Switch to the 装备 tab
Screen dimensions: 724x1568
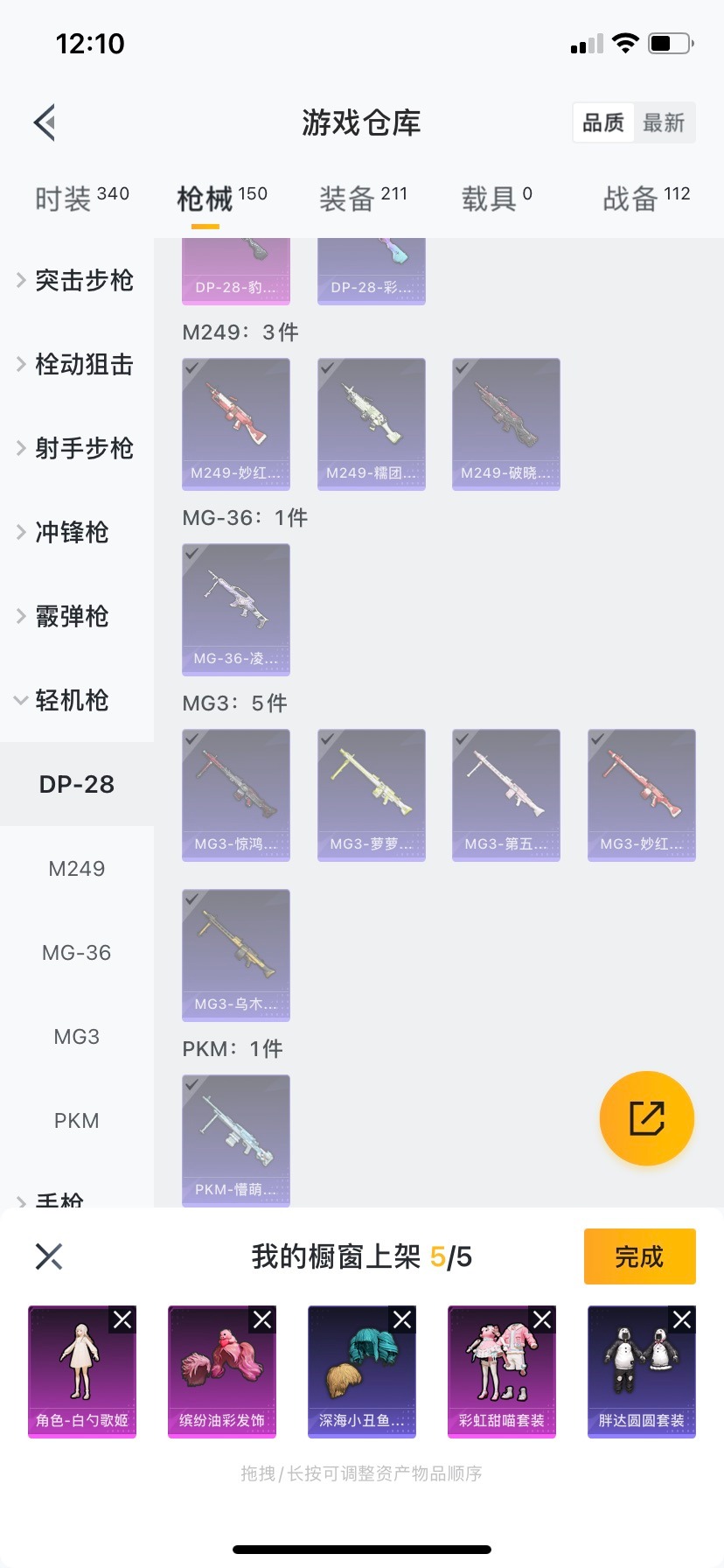[363, 199]
